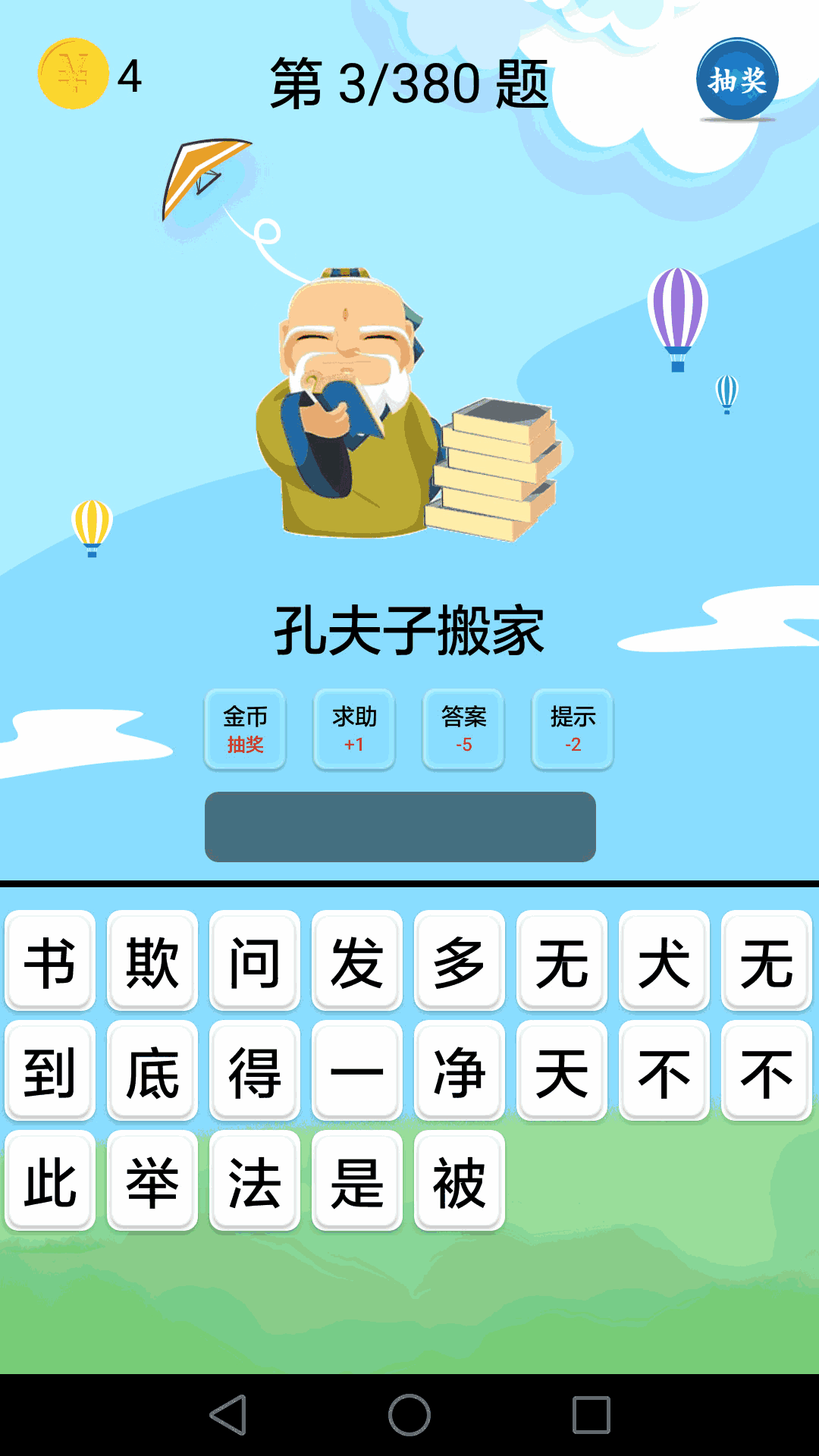The width and height of the screenshot is (819, 1456).
Task: Tap the 金币 抽奖 button
Action: point(245,729)
